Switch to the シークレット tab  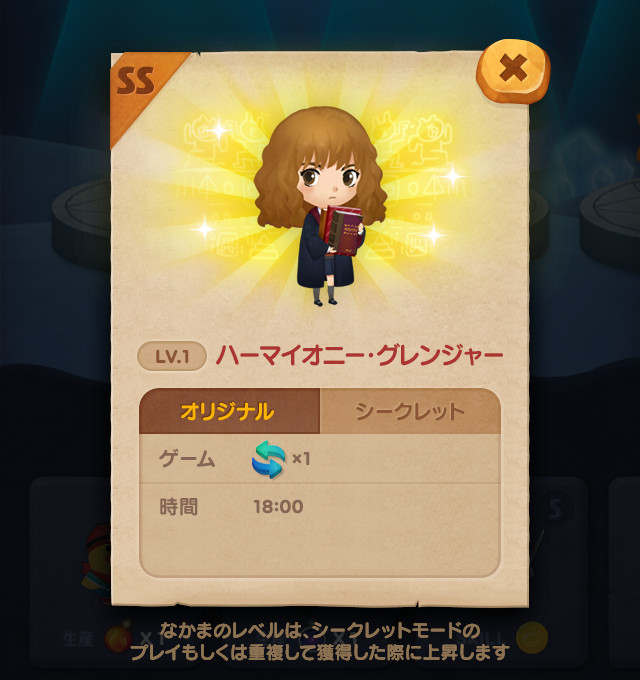(x=410, y=411)
